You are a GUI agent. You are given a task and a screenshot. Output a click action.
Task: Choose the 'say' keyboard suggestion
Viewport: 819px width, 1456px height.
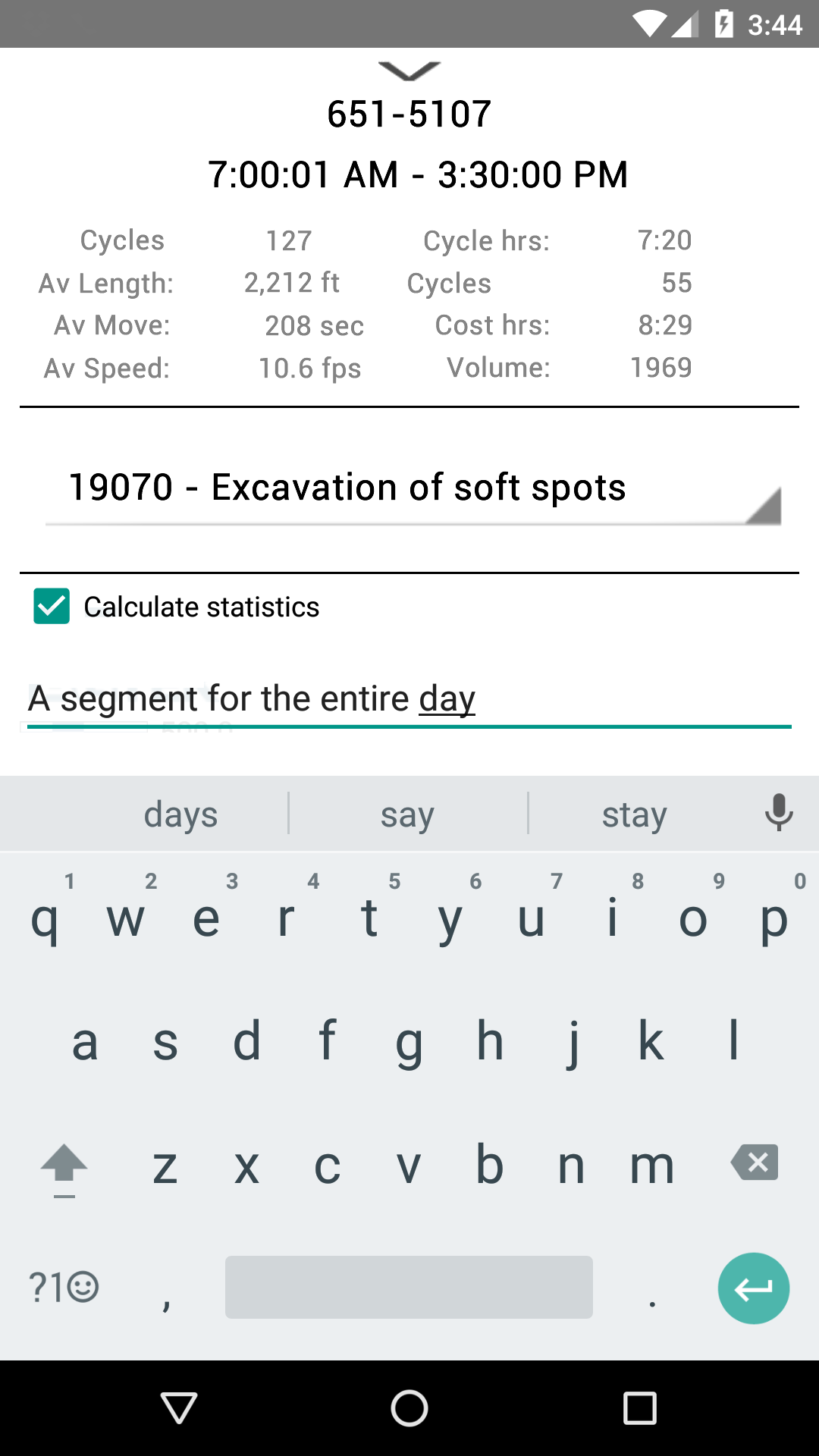408,815
